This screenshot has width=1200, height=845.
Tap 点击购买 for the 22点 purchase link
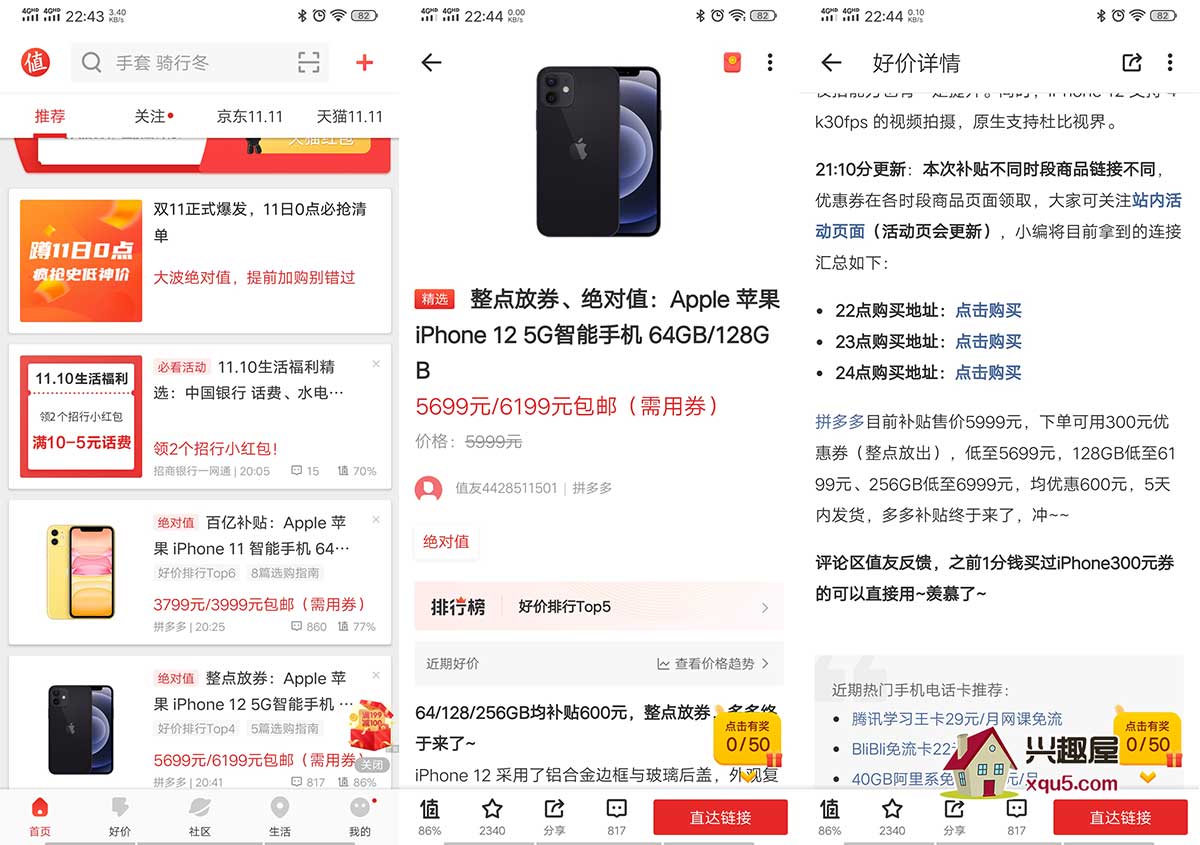pos(988,311)
